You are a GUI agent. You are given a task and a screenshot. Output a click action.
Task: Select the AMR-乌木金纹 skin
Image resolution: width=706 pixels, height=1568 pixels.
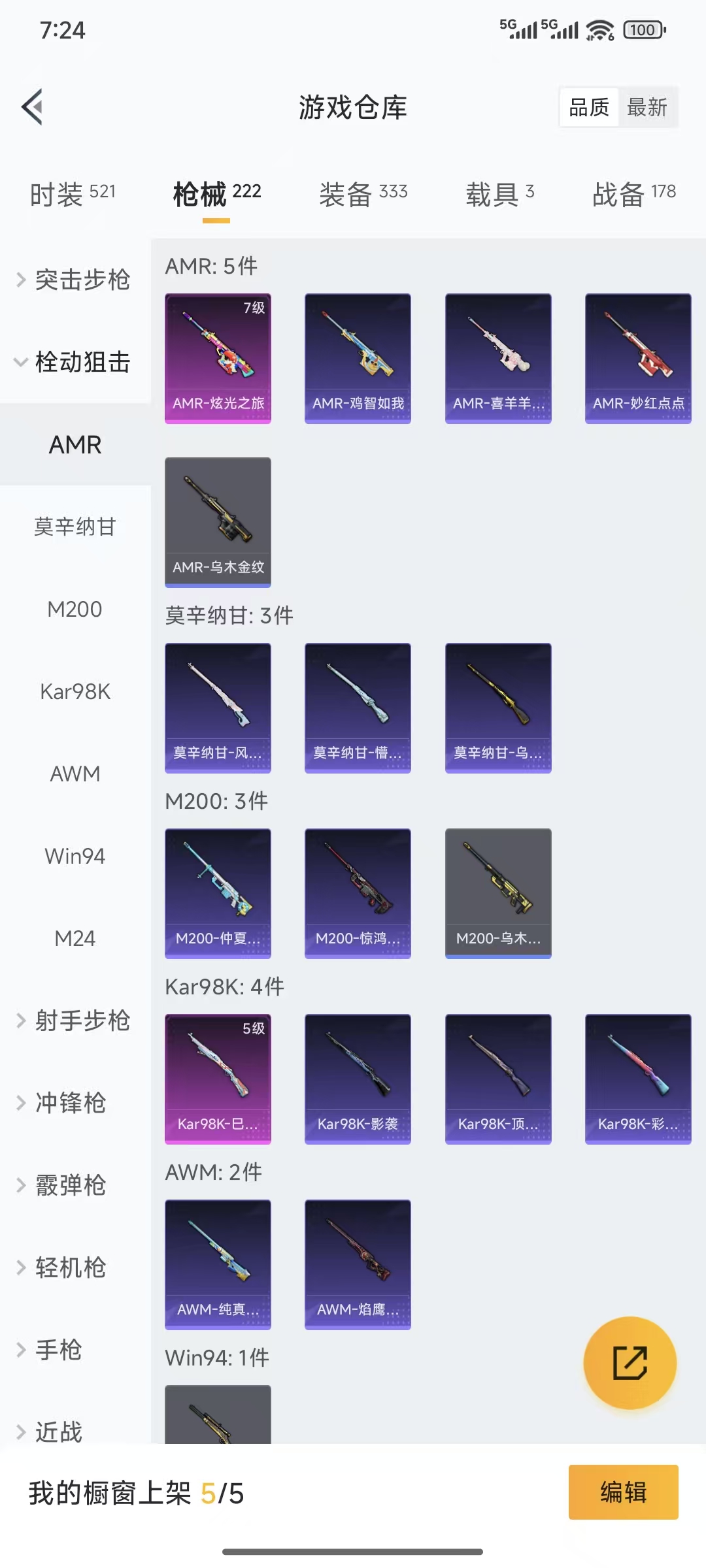click(x=218, y=519)
